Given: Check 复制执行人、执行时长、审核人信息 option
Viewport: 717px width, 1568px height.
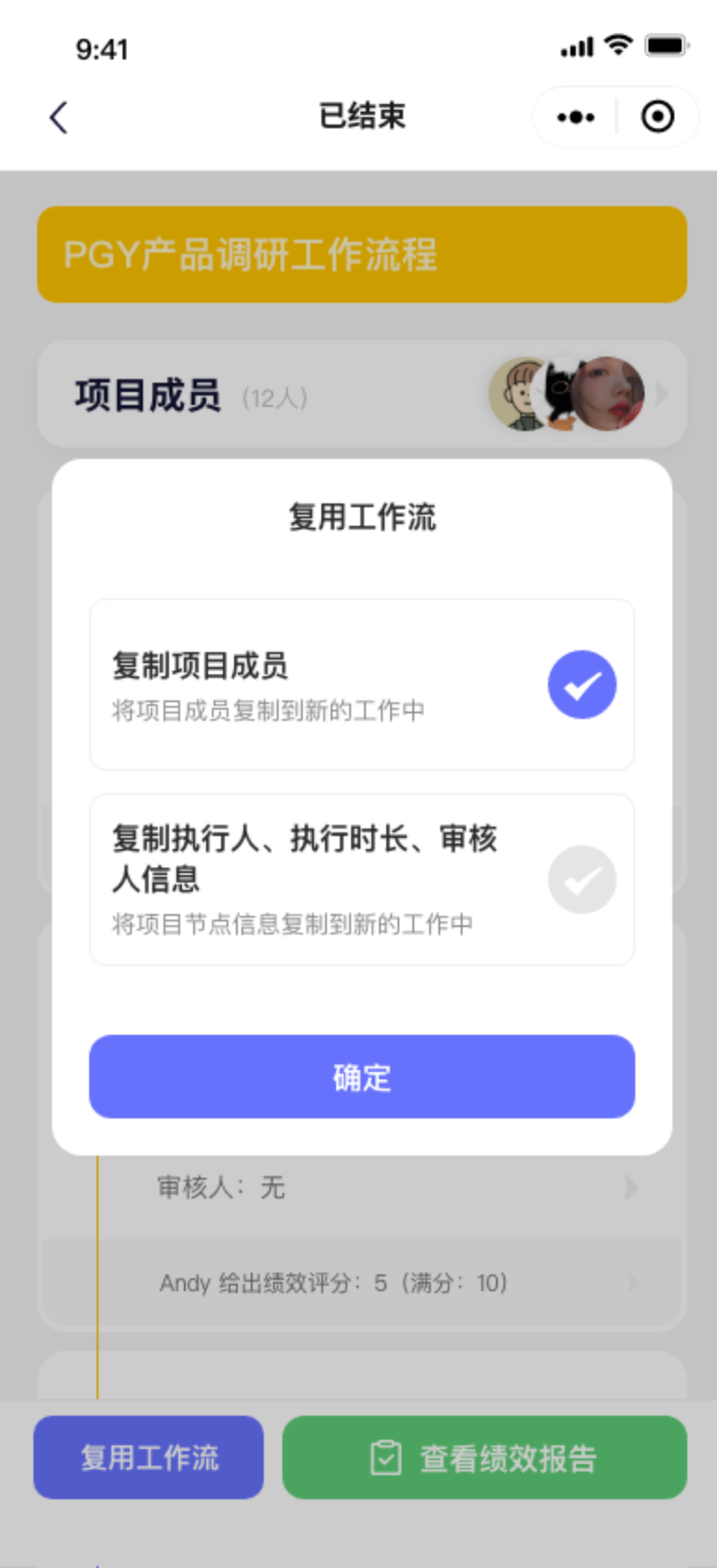Looking at the screenshot, I should tap(581, 880).
